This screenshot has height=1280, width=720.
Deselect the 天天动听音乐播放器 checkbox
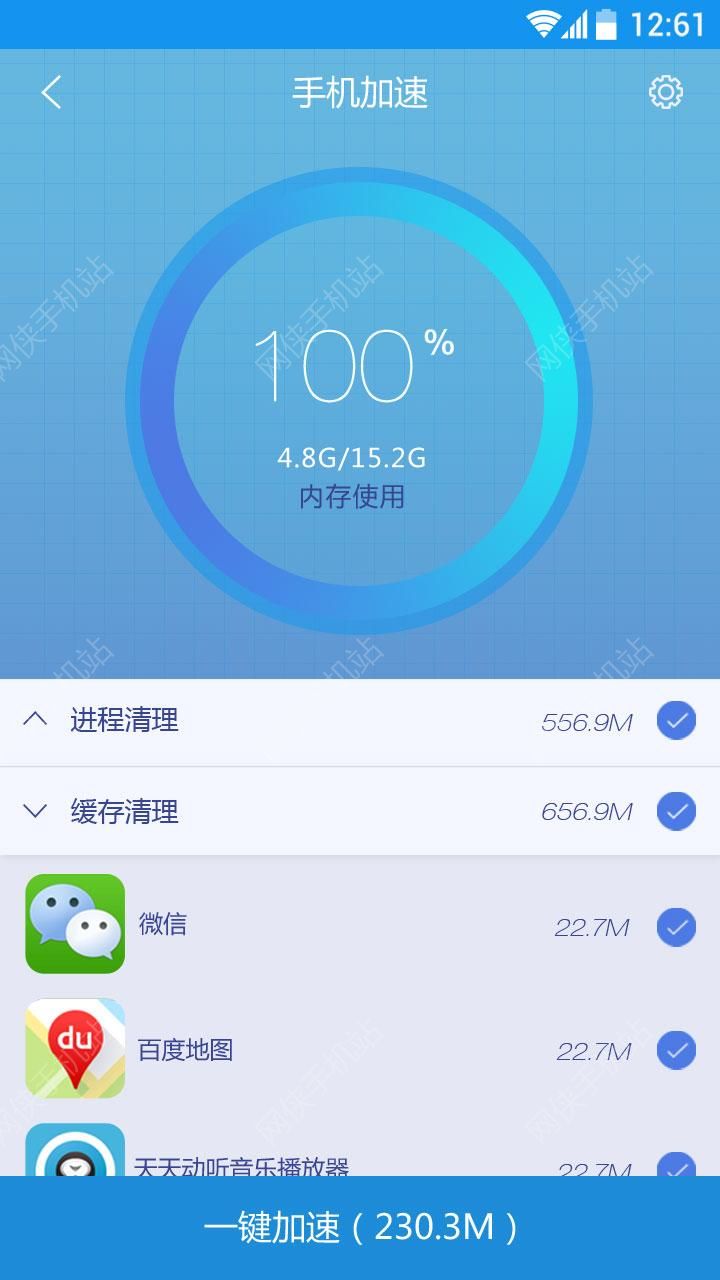[676, 1164]
